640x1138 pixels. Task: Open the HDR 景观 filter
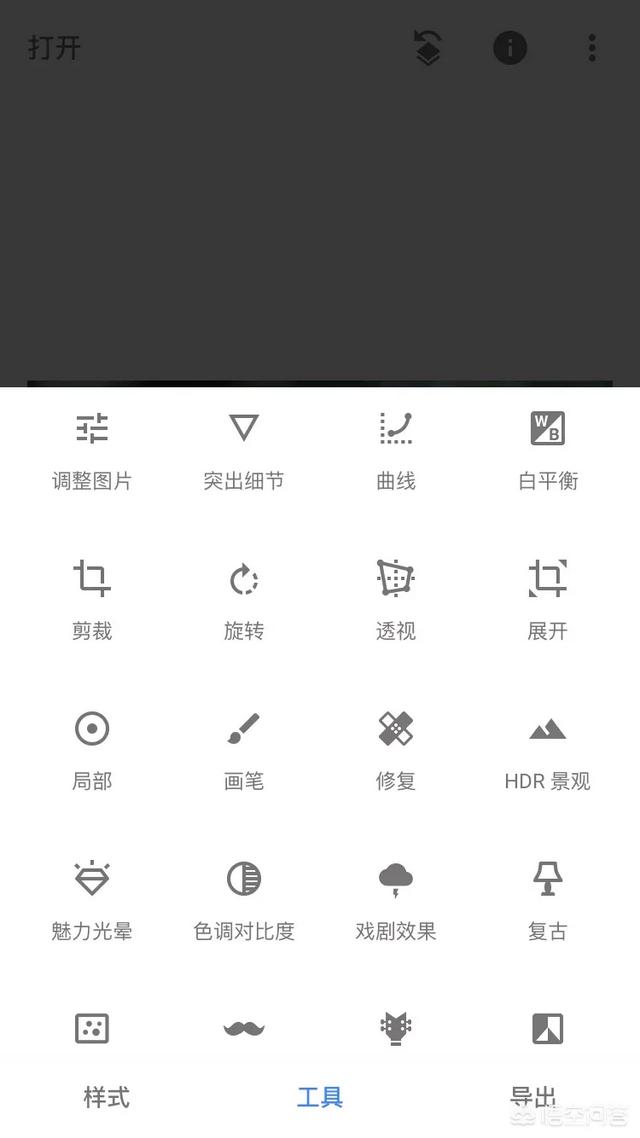[548, 750]
